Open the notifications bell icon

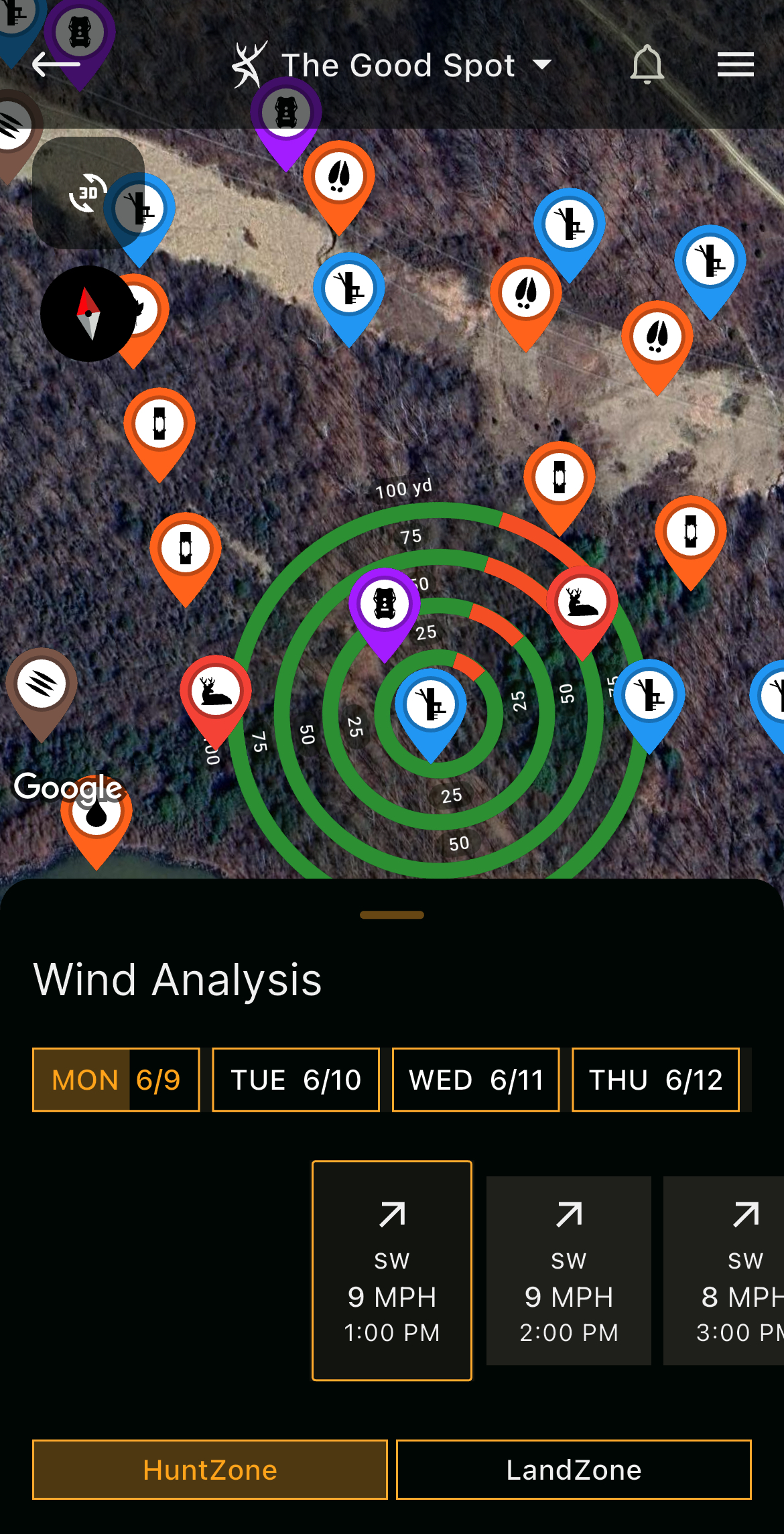pyautogui.click(x=646, y=64)
